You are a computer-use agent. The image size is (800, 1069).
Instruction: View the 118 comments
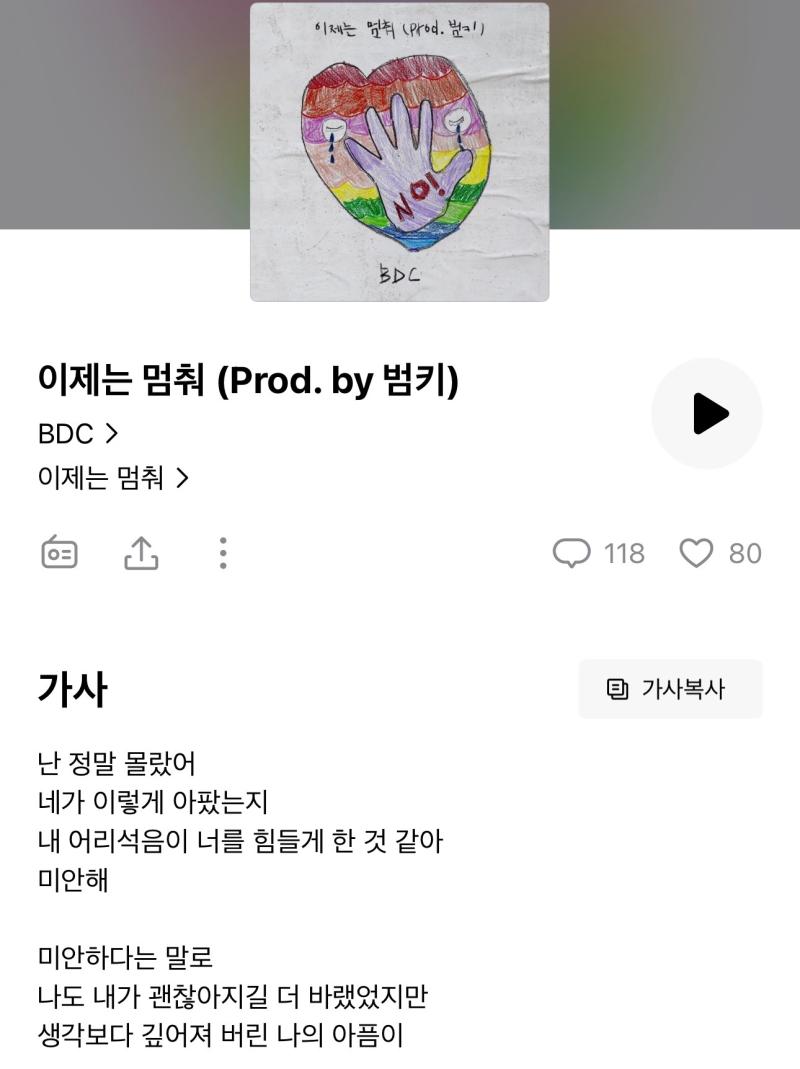pos(598,553)
